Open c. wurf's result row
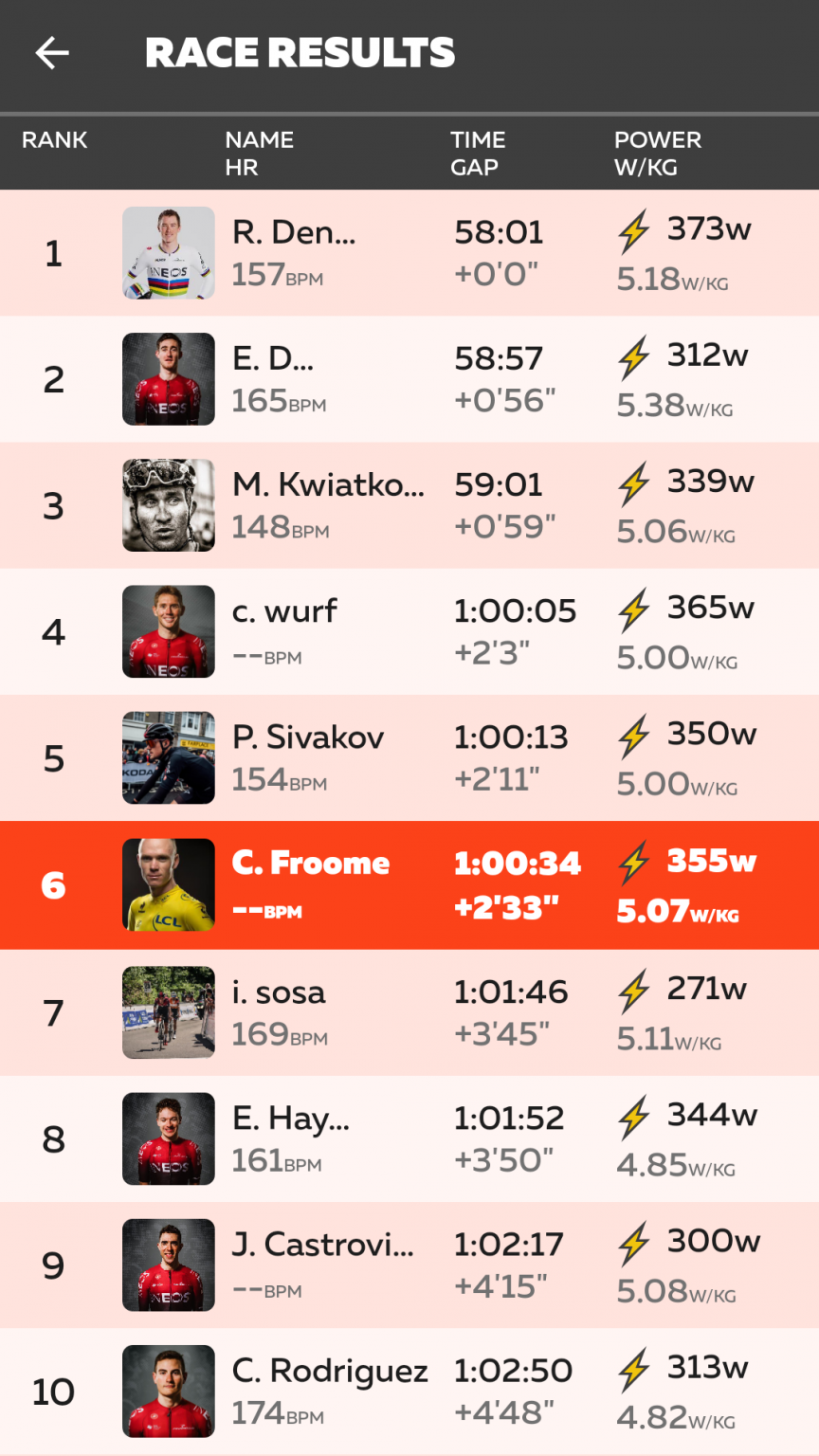819x1456 pixels. [x=409, y=631]
